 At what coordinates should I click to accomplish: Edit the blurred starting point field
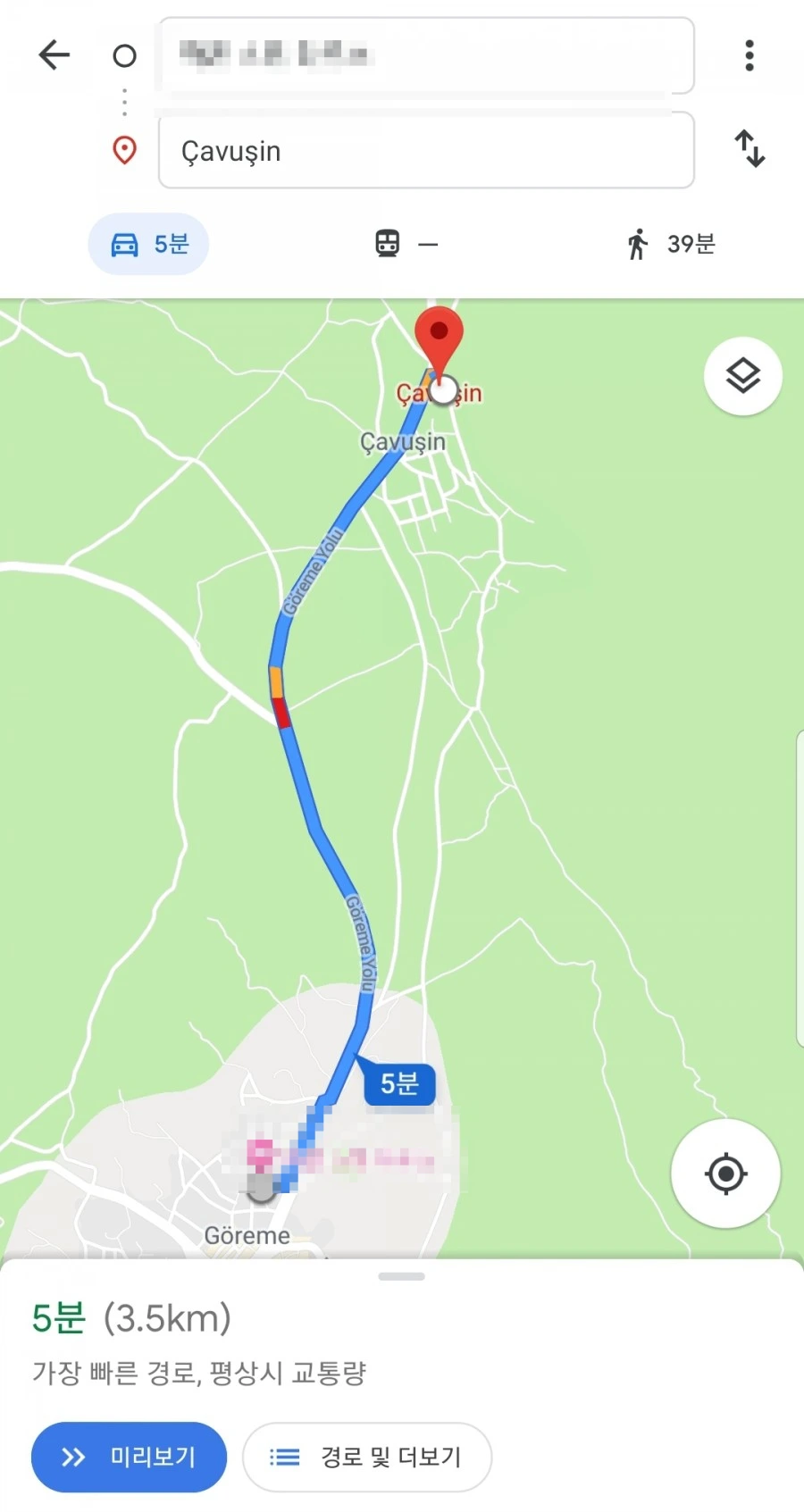point(426,55)
